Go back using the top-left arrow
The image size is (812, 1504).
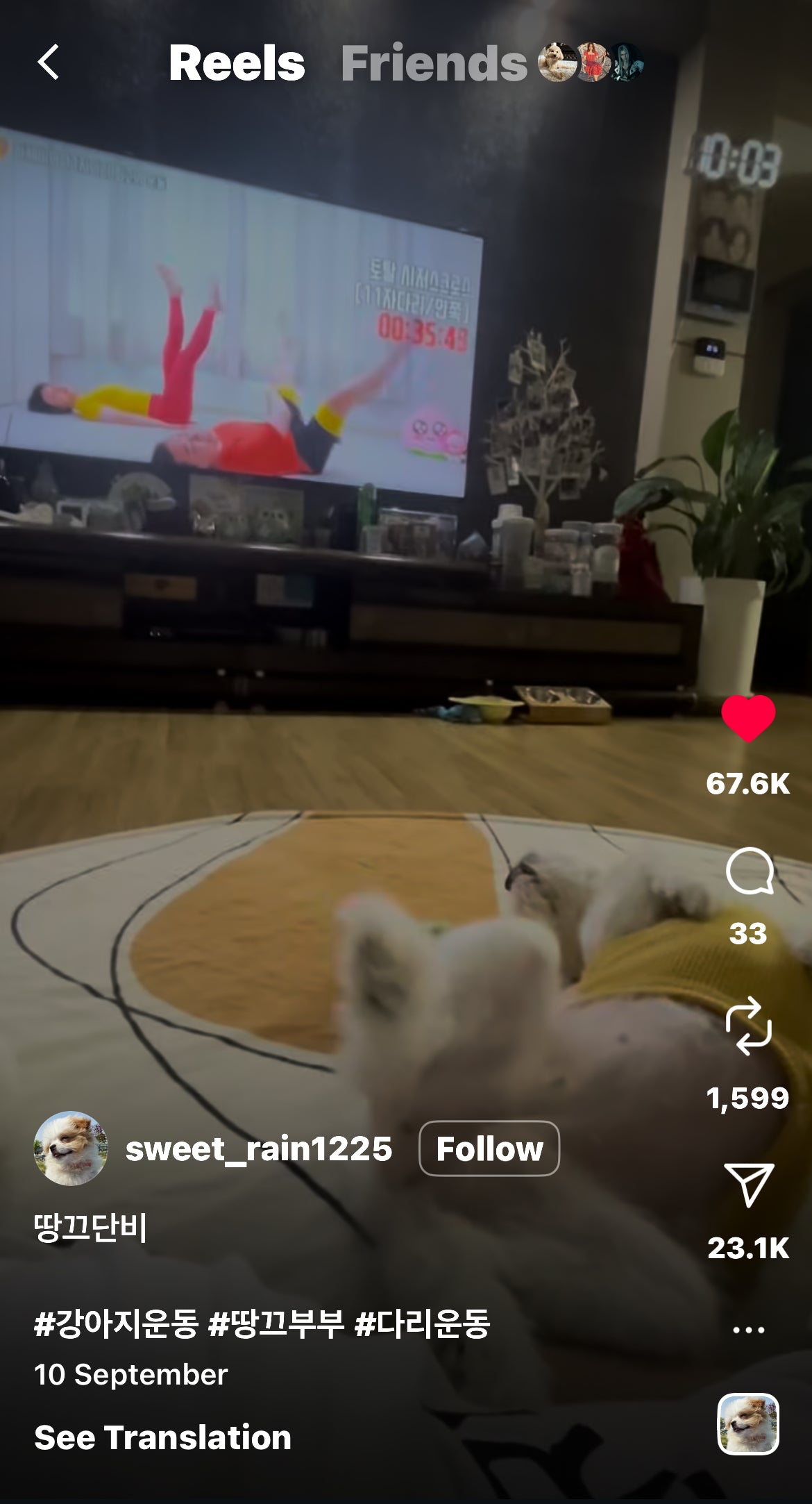point(49,62)
